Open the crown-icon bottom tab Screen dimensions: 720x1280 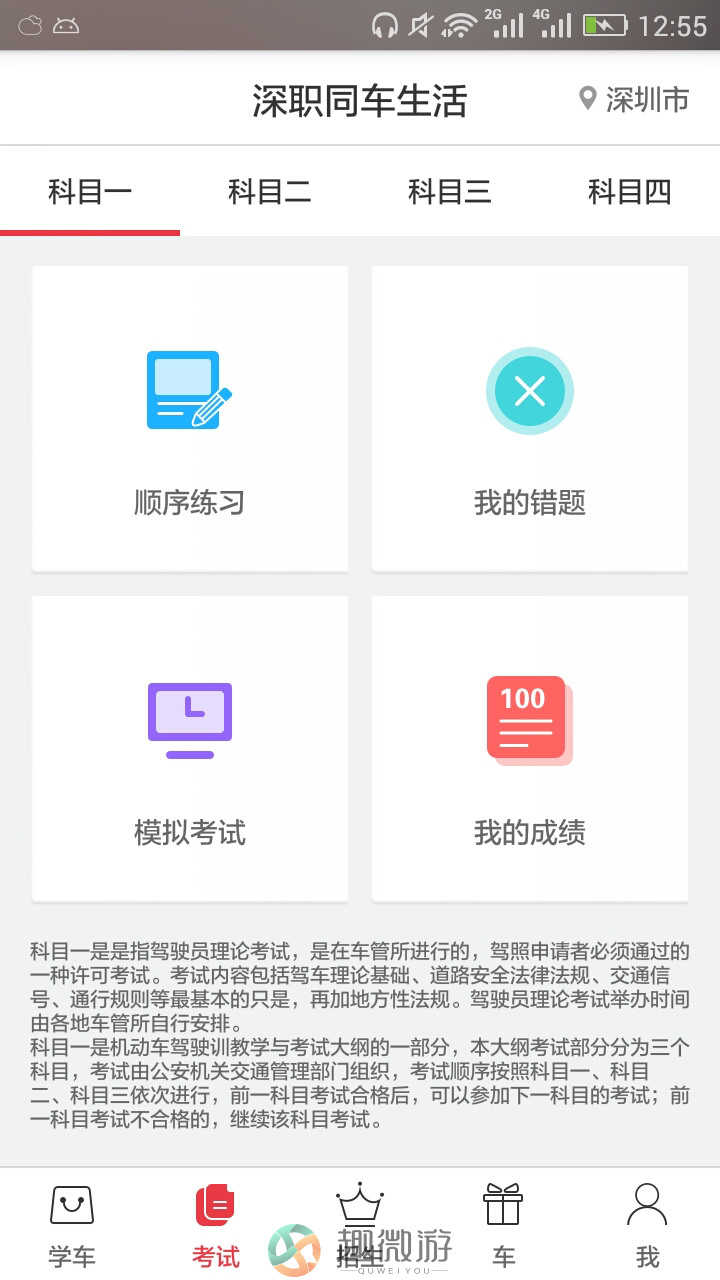pos(360,1225)
